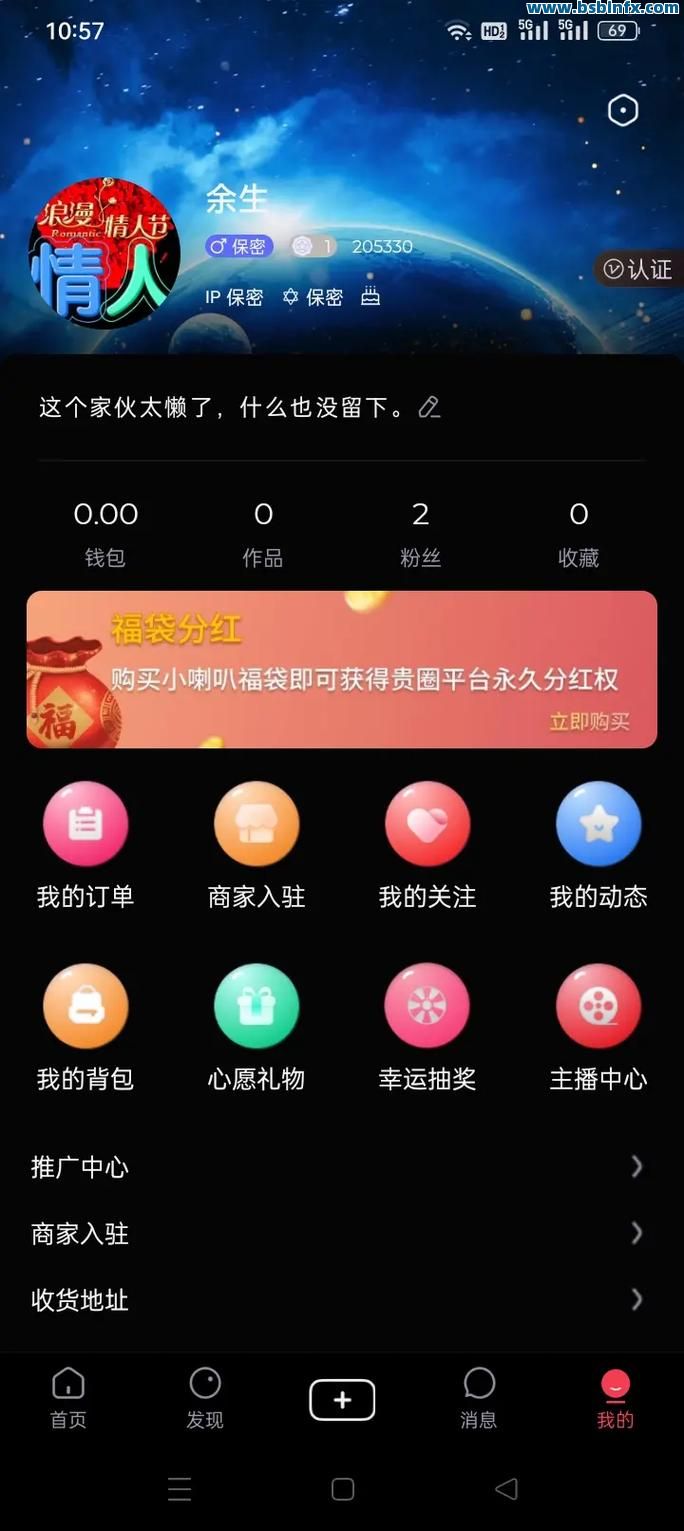Open the 收货地址 shipping address row
Image resolution: width=684 pixels, height=1531 pixels.
pos(342,1300)
